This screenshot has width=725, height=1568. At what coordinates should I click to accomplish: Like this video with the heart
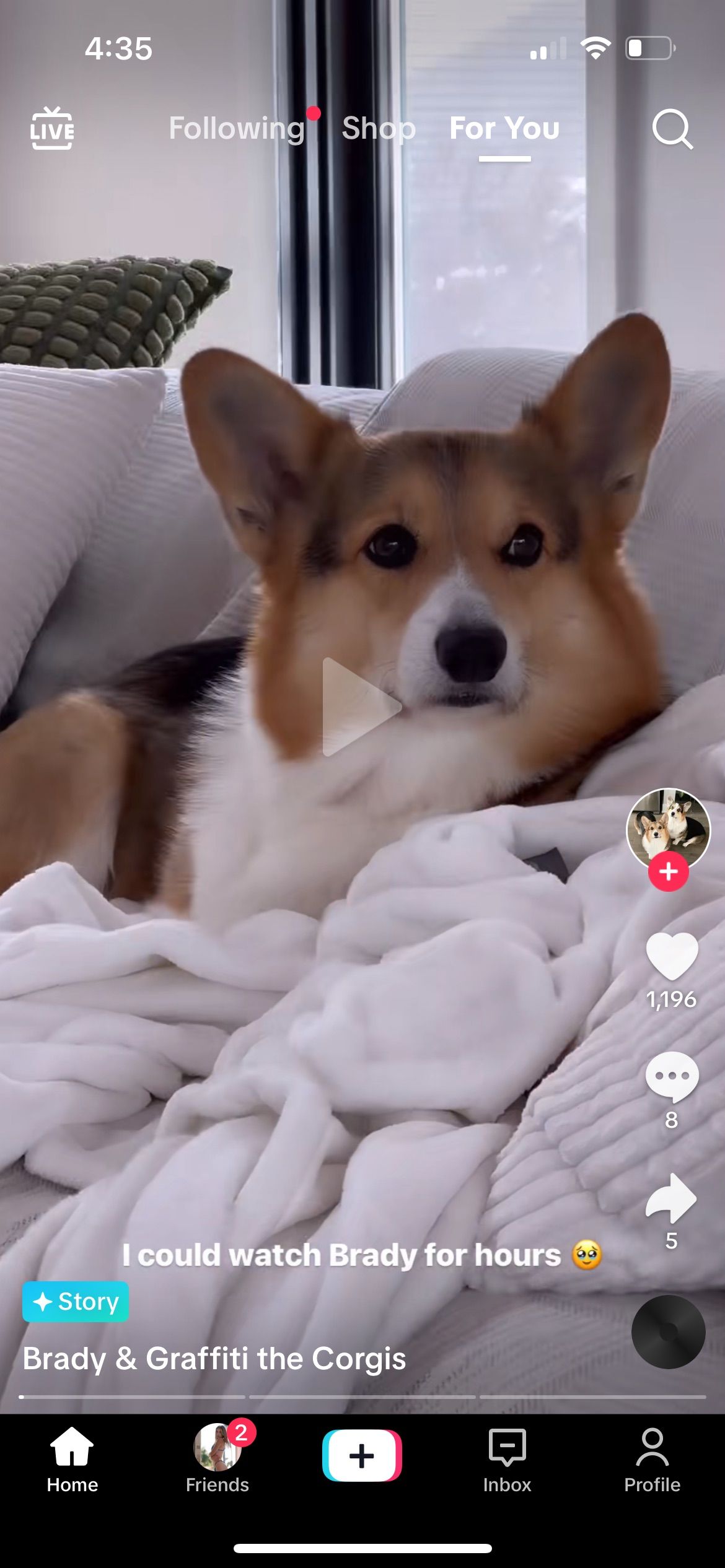tap(672, 957)
